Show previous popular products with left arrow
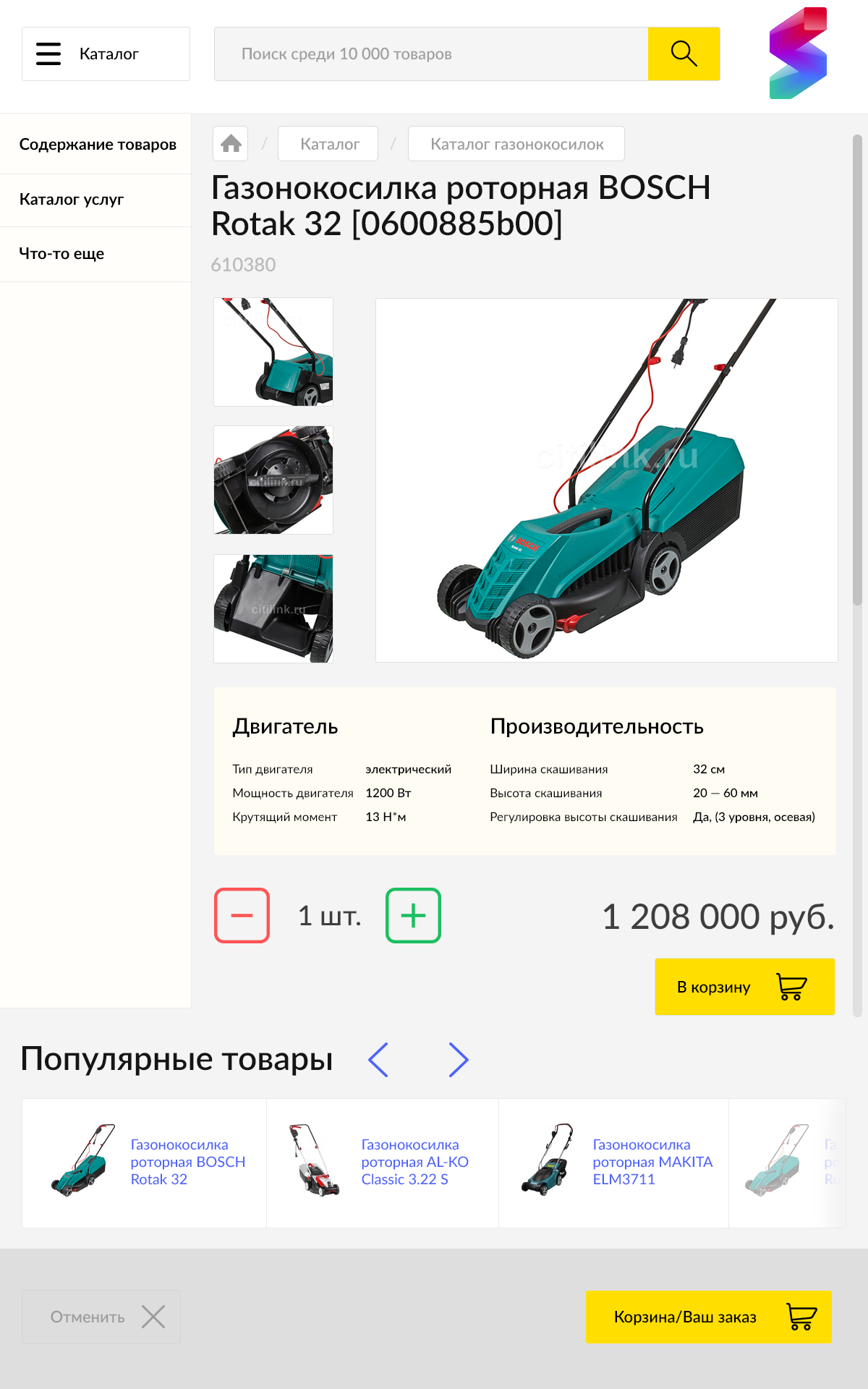The image size is (868, 1389). [x=378, y=1060]
